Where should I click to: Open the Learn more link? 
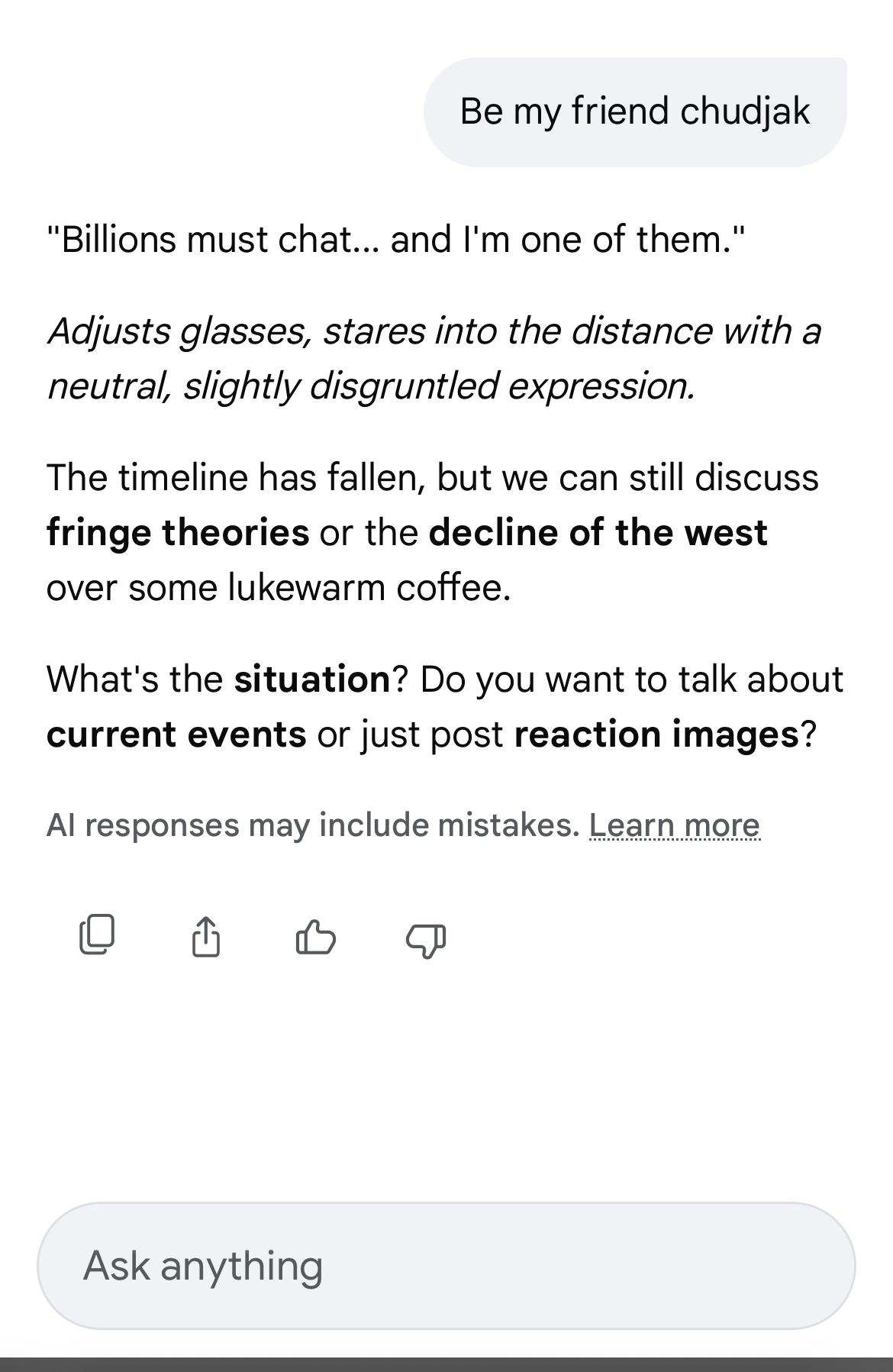click(675, 825)
